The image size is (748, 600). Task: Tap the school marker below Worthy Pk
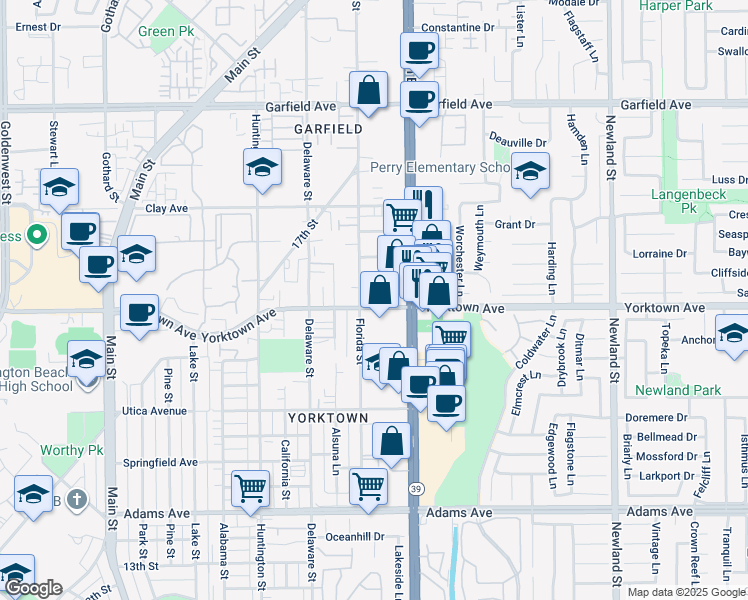(34, 493)
